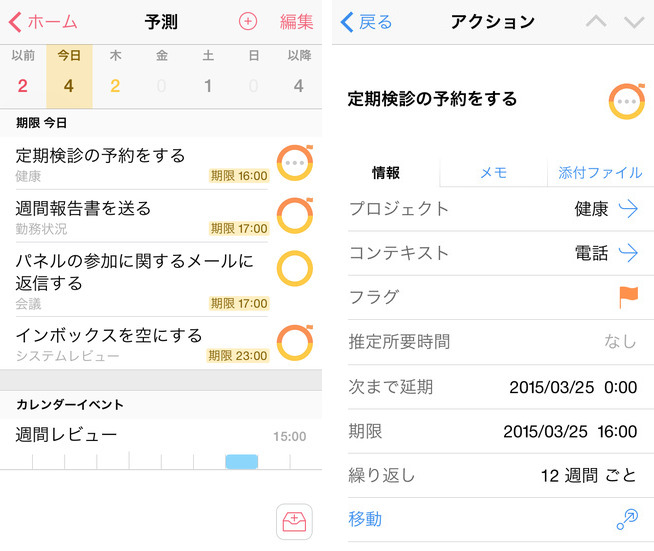The width and height of the screenshot is (654, 551).
Task: Open the プロジェクト 健康 row
Action: click(492, 209)
